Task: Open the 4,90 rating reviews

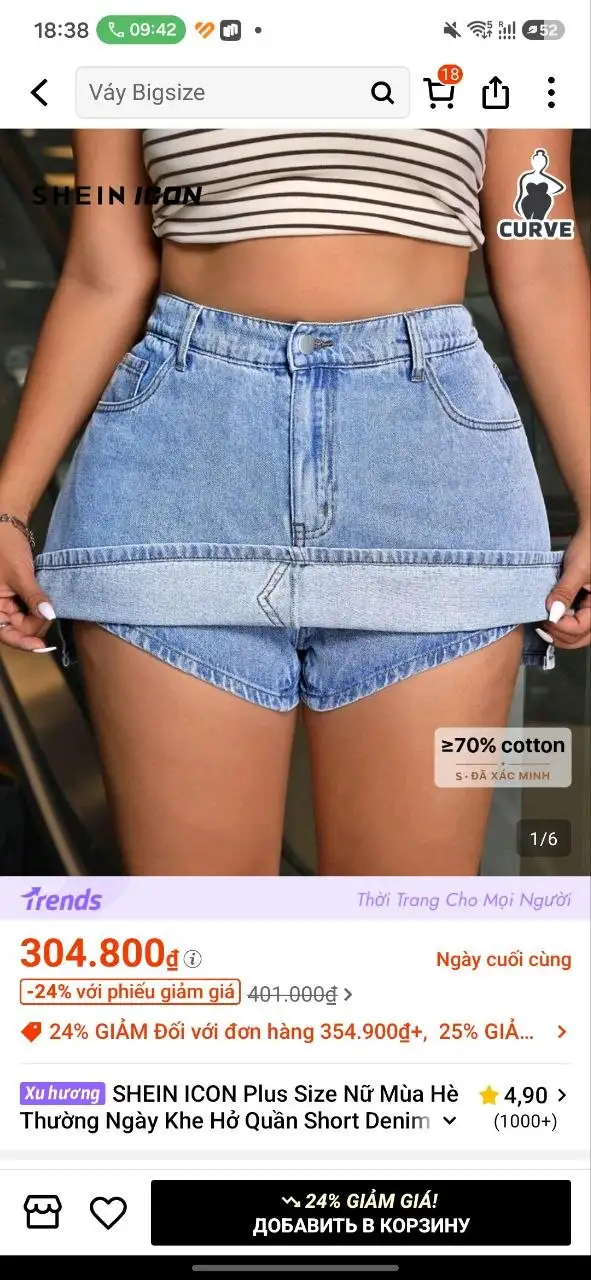Action: pyautogui.click(x=524, y=1107)
